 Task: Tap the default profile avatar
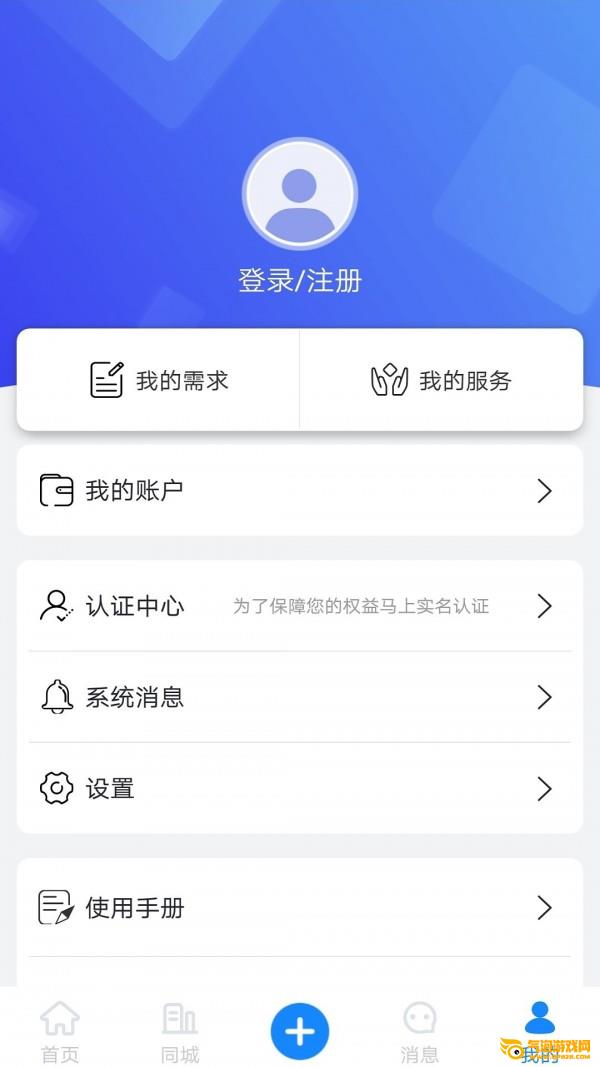(299, 195)
